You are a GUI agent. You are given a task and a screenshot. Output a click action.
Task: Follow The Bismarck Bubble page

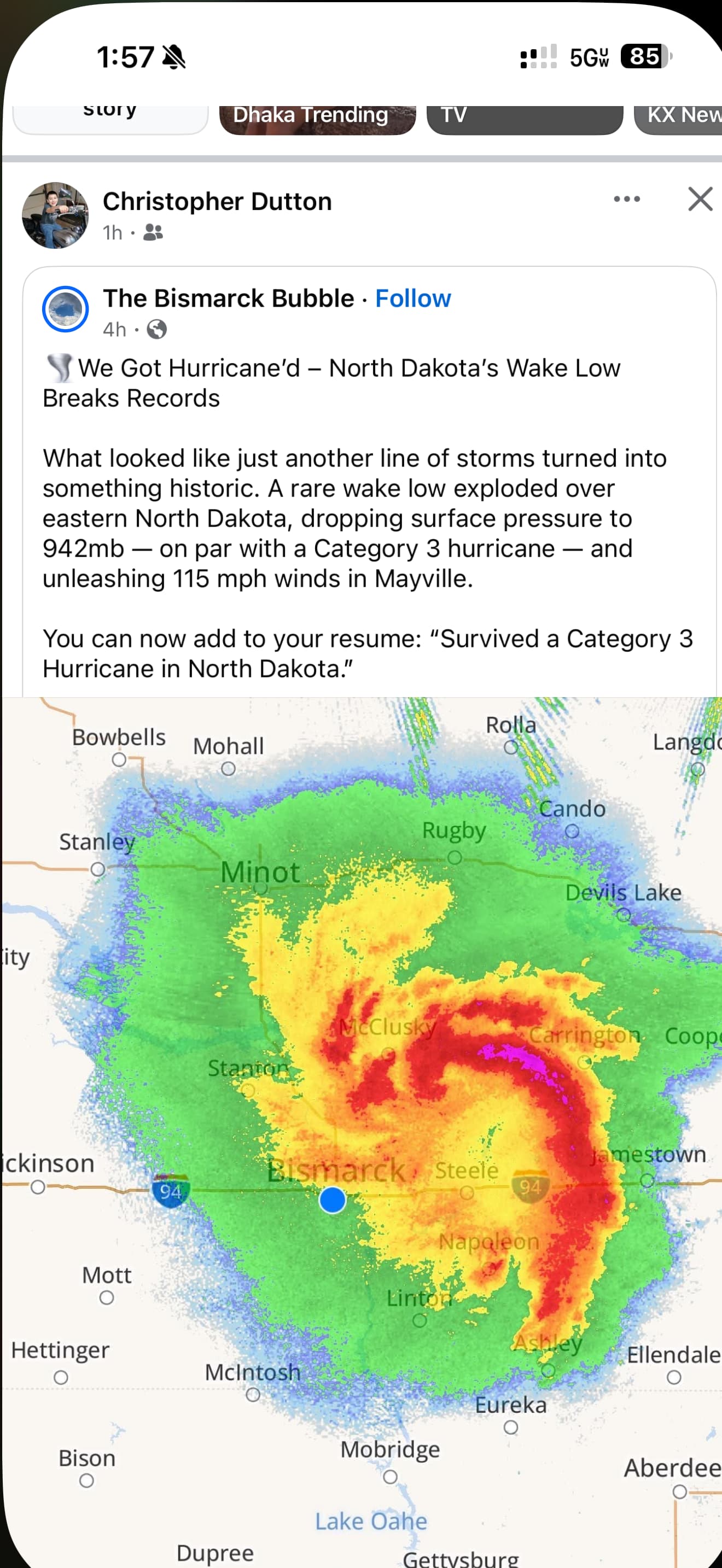coord(413,299)
